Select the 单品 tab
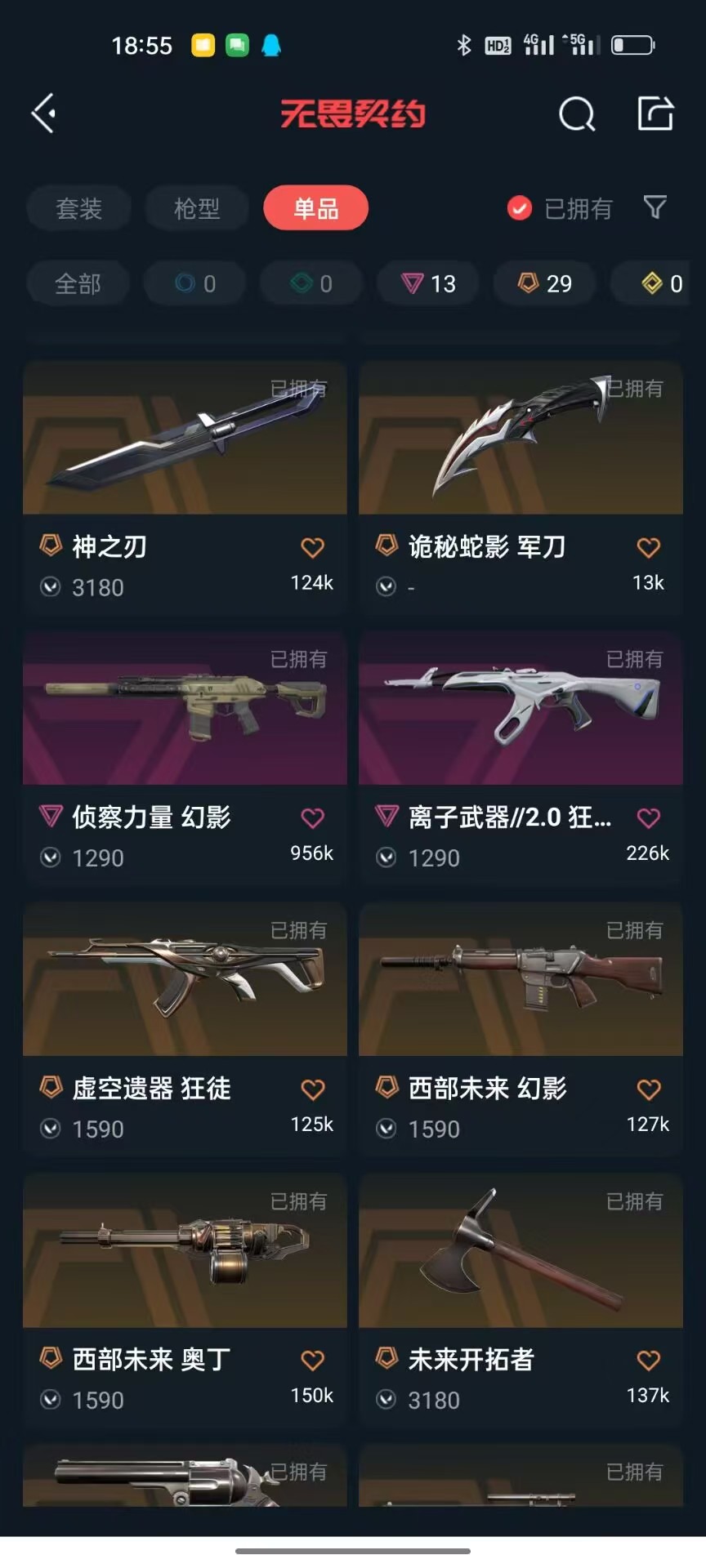706x1568 pixels. [315, 208]
